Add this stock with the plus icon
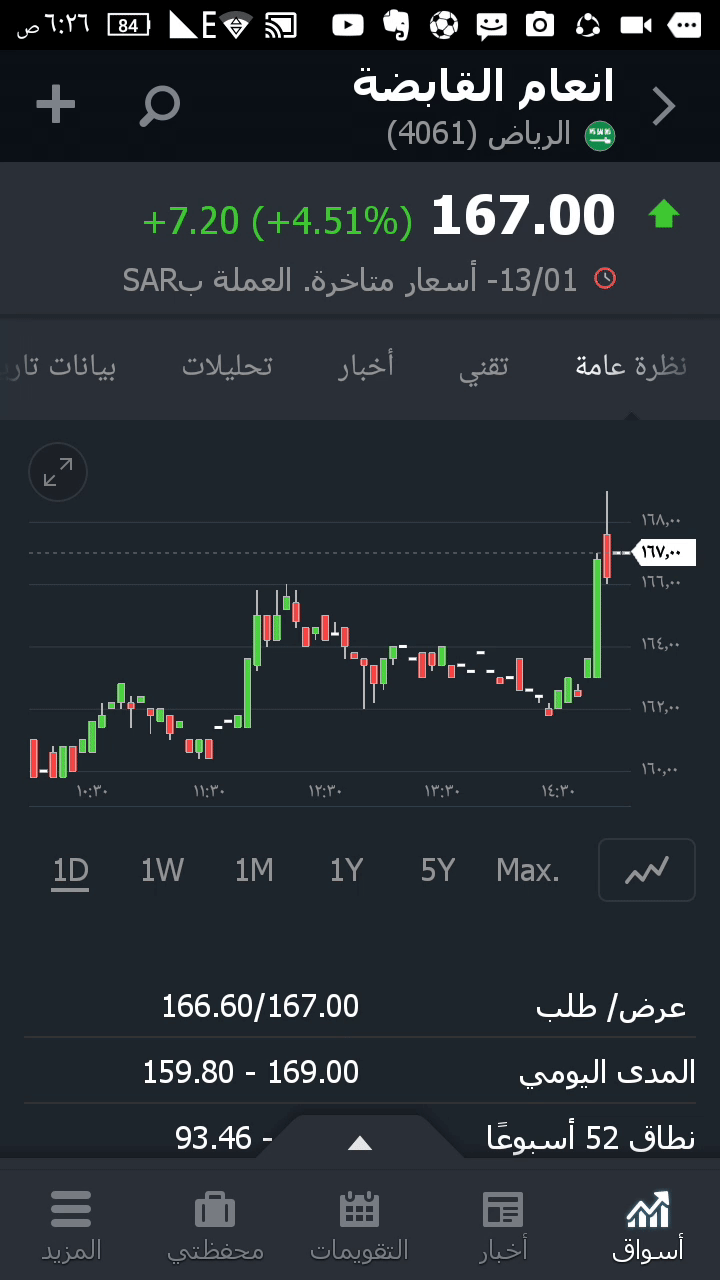 [56, 104]
